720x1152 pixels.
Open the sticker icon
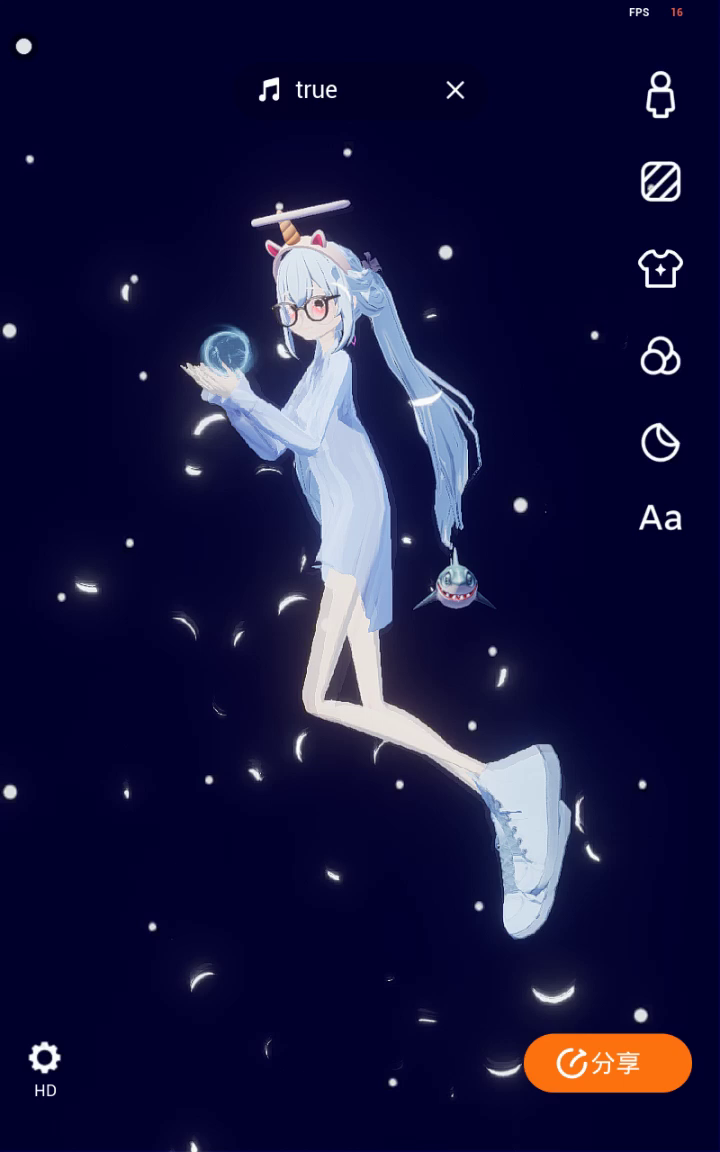[x=660, y=442]
